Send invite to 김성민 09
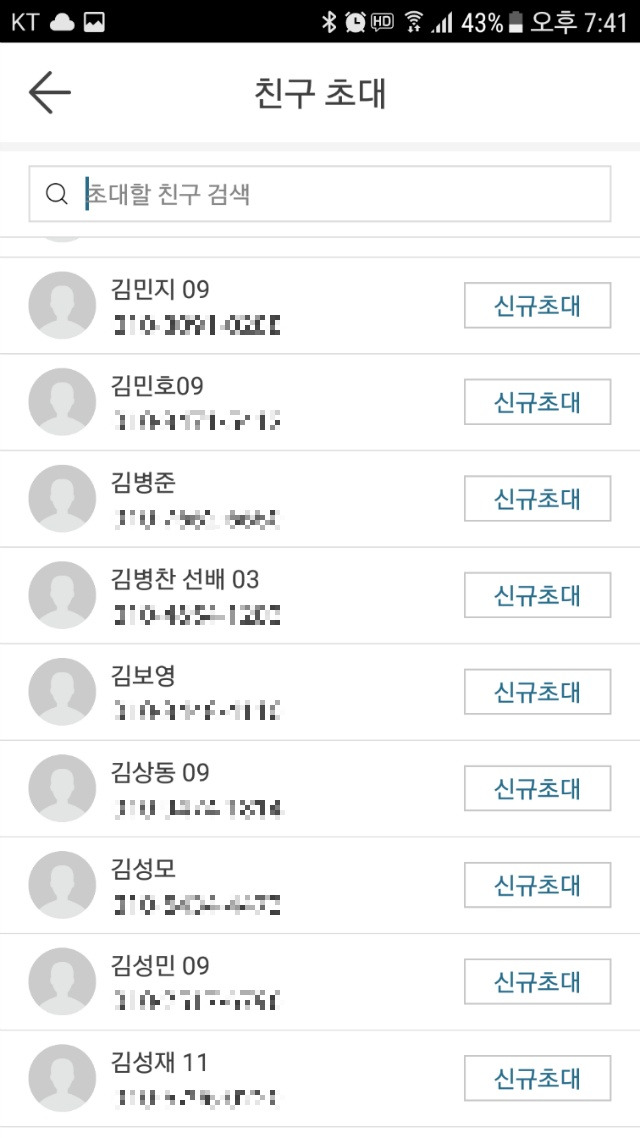Viewport: 640px width, 1138px height. 538,981
